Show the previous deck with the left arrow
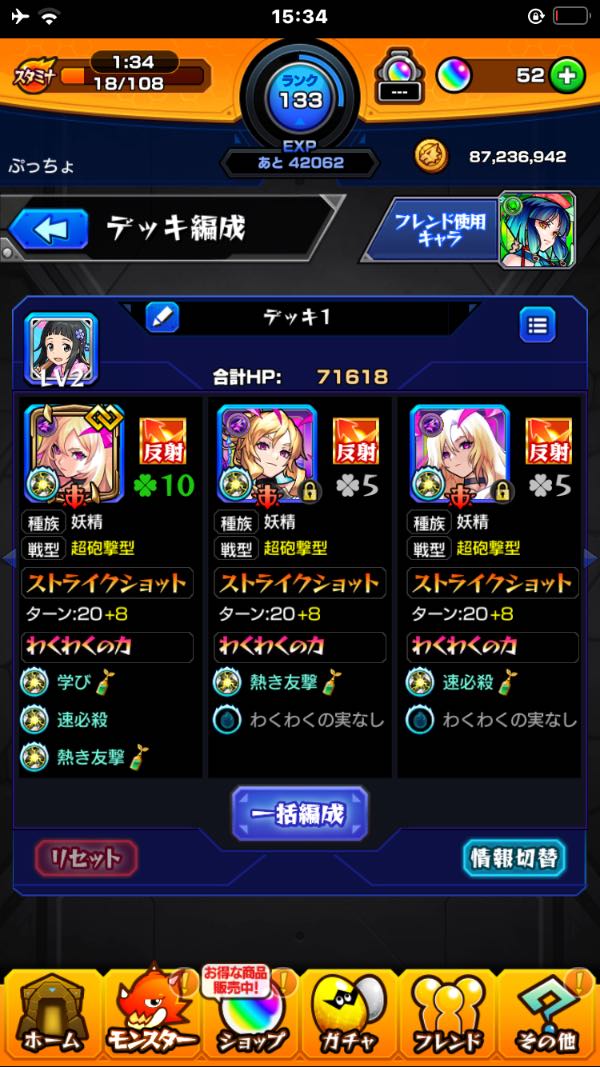Image resolution: width=600 pixels, height=1067 pixels. 9,557
